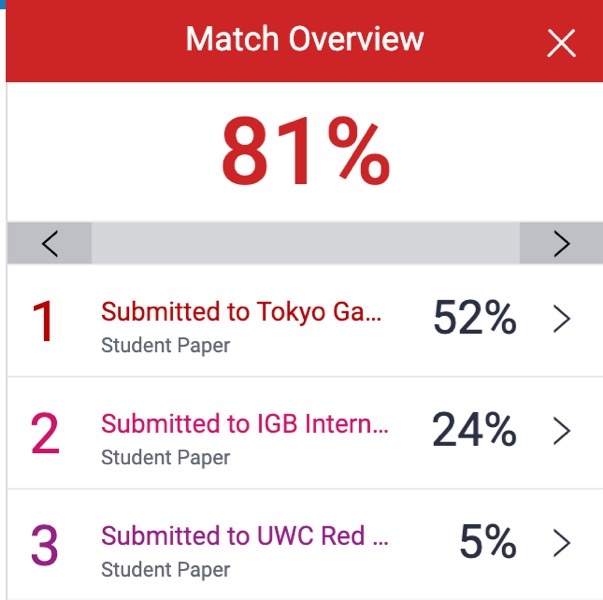603x600 pixels.
Task: Open the Submitted to IGB Intern... match
Action: (245, 424)
